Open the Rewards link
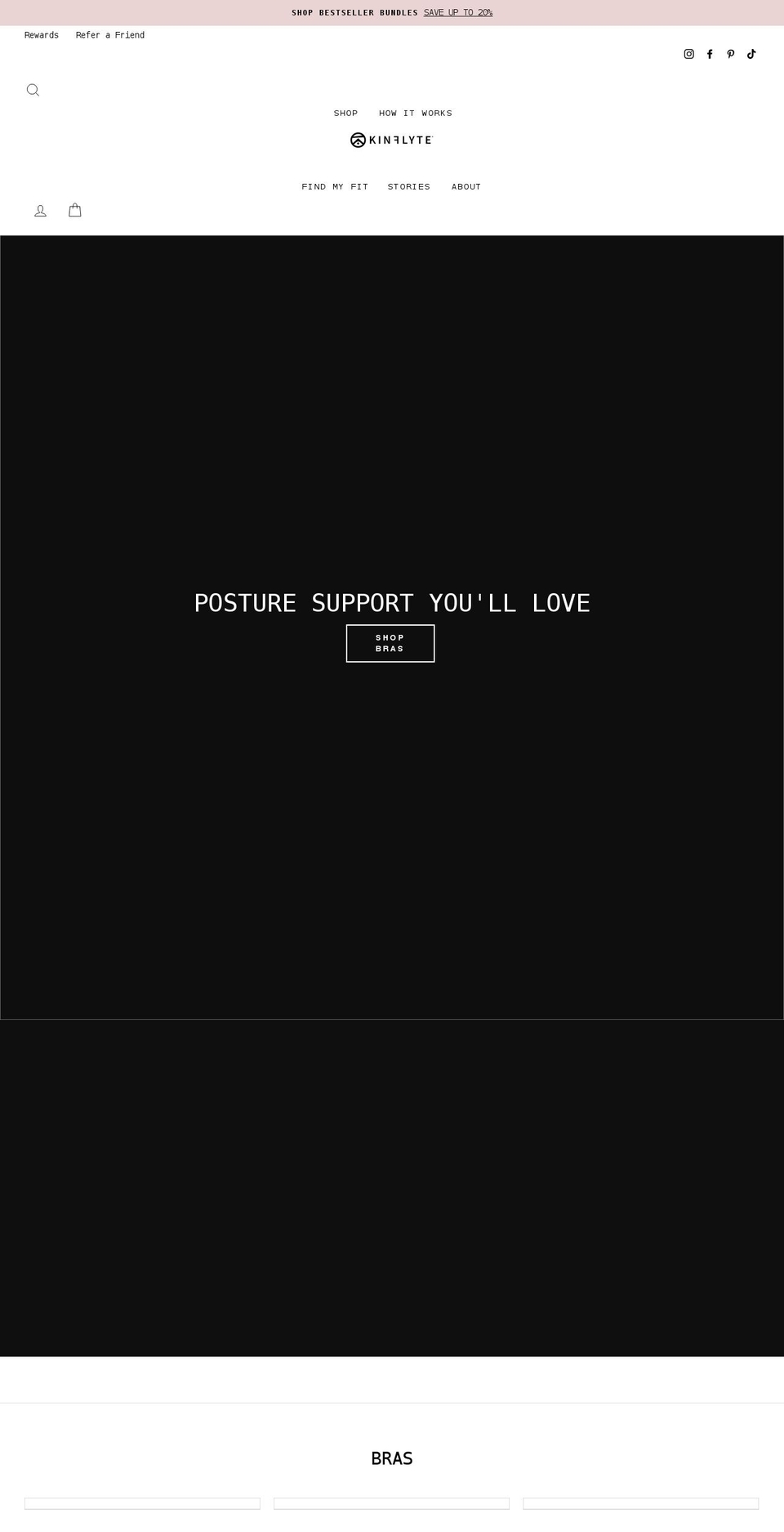Image resolution: width=784 pixels, height=1532 pixels. (42, 35)
